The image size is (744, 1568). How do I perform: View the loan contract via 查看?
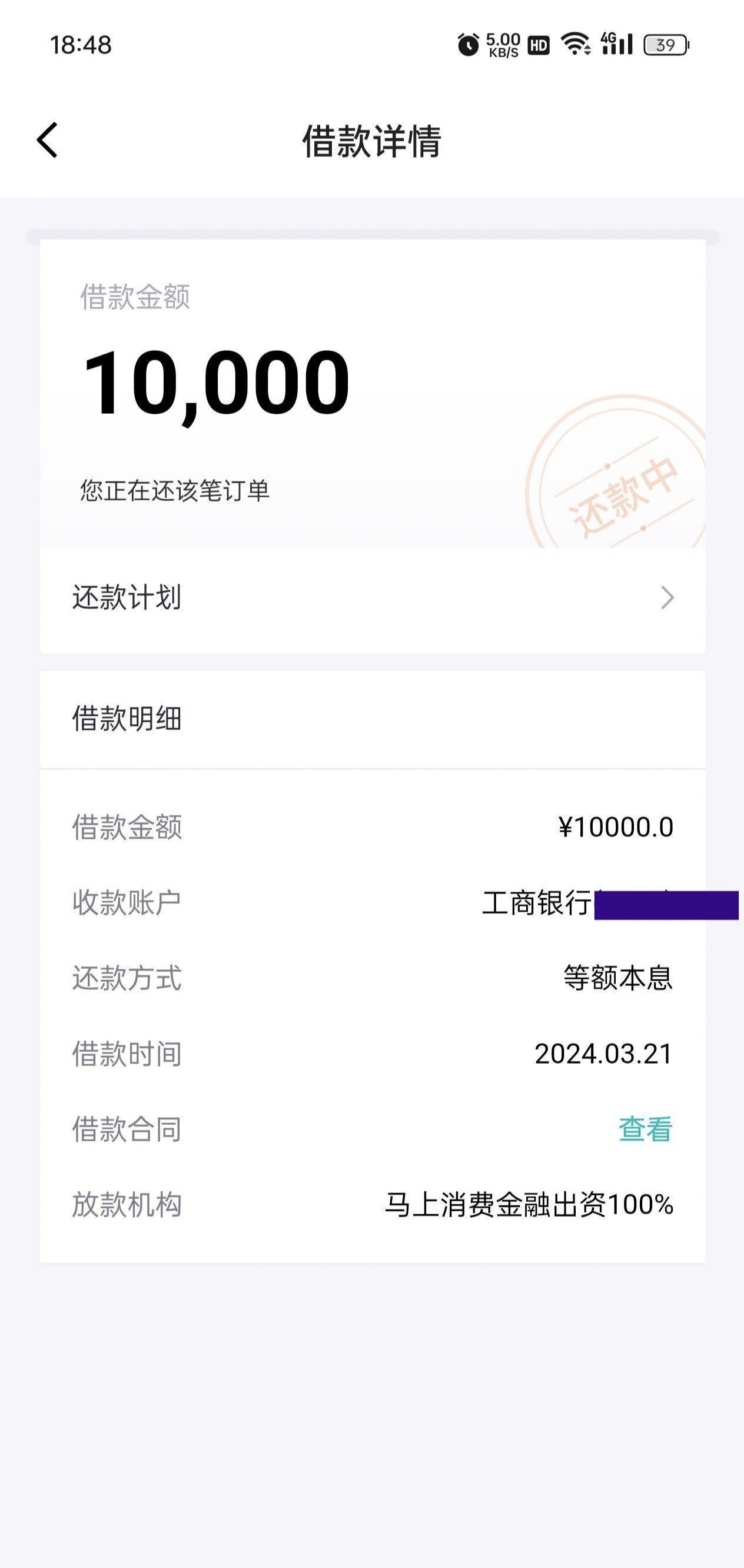click(645, 1129)
